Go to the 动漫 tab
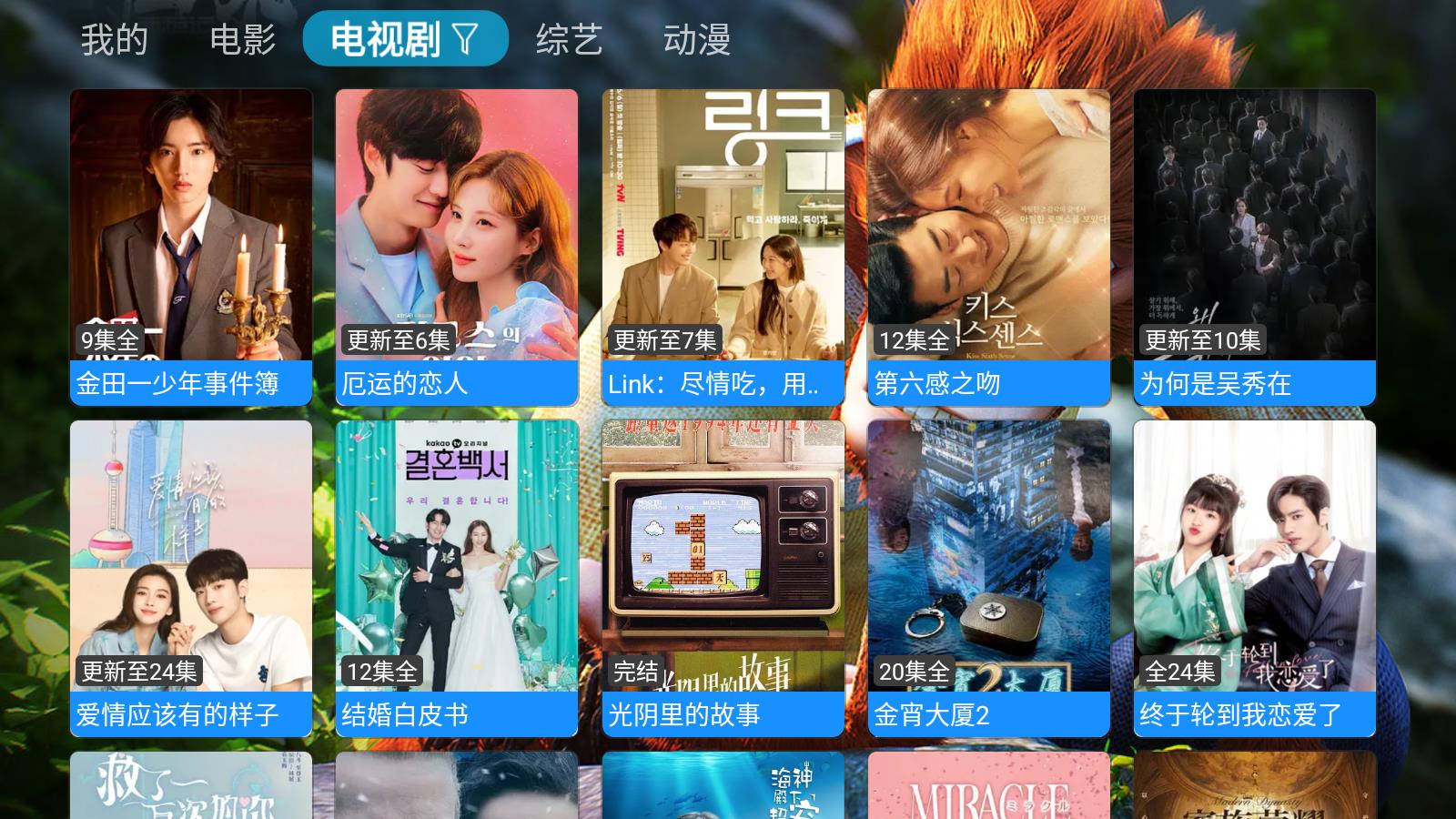 click(696, 40)
